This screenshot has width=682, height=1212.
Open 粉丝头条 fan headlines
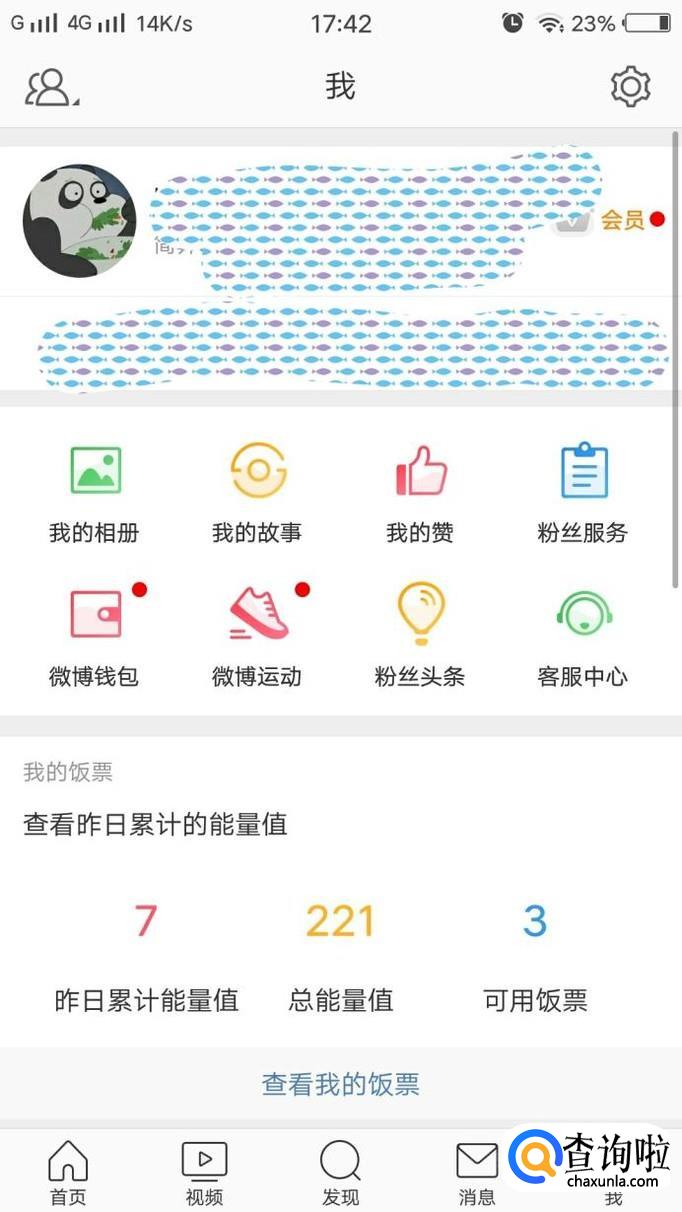tap(420, 635)
